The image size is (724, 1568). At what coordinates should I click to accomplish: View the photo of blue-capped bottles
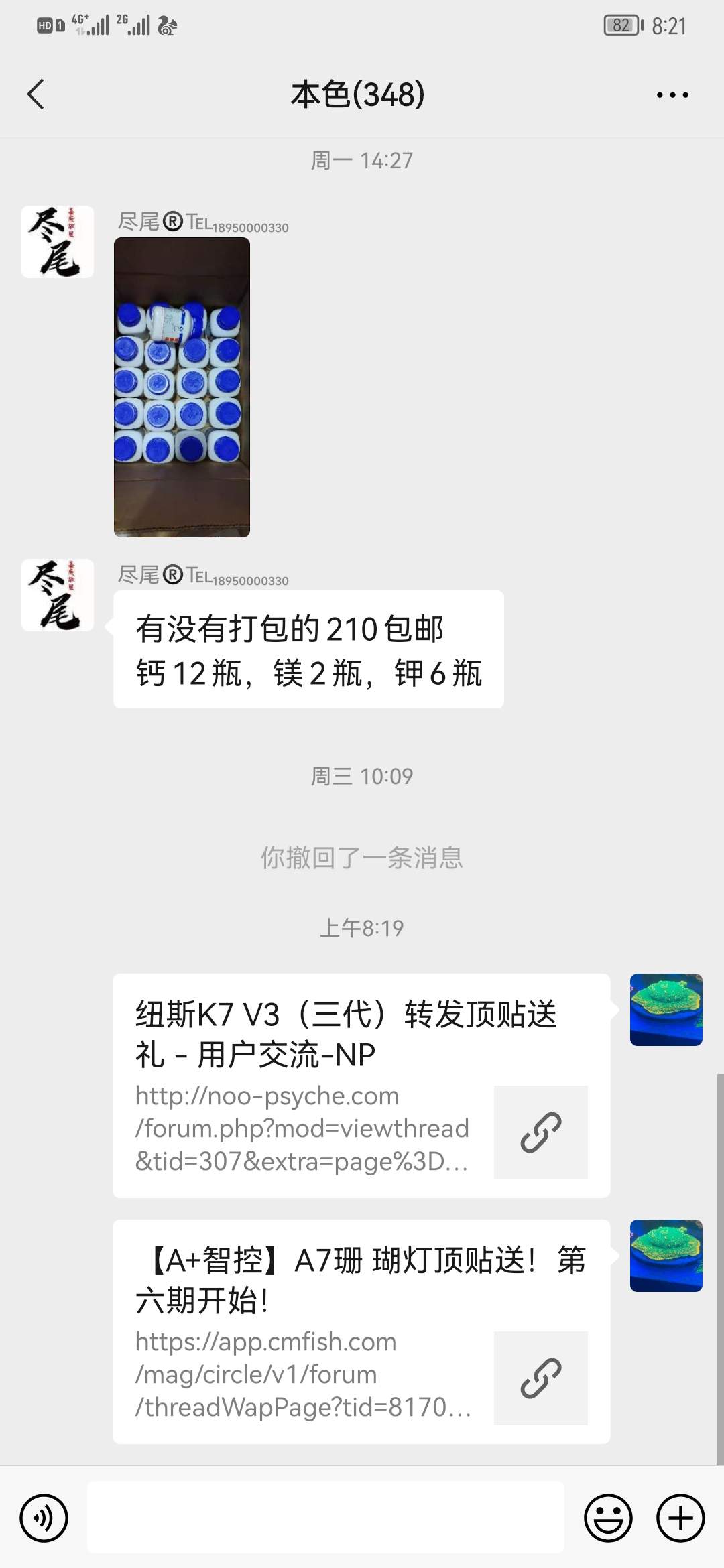click(x=182, y=387)
